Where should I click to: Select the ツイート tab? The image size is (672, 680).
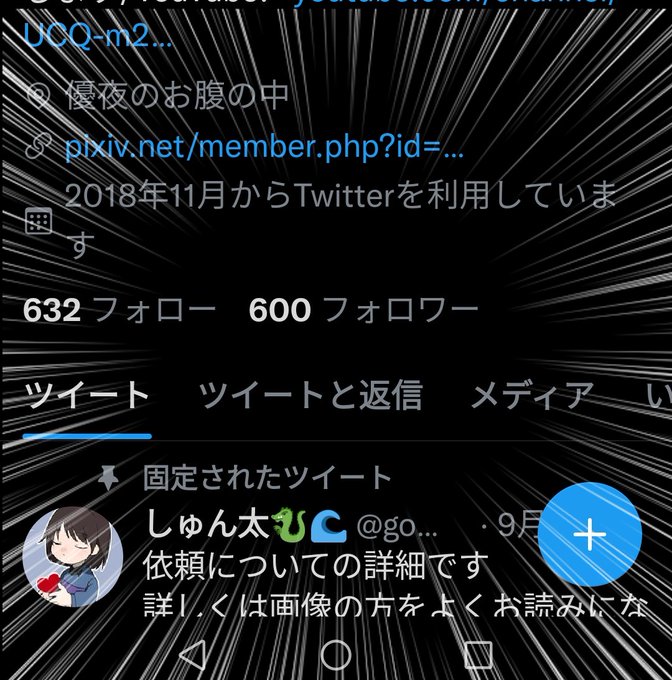point(87,396)
